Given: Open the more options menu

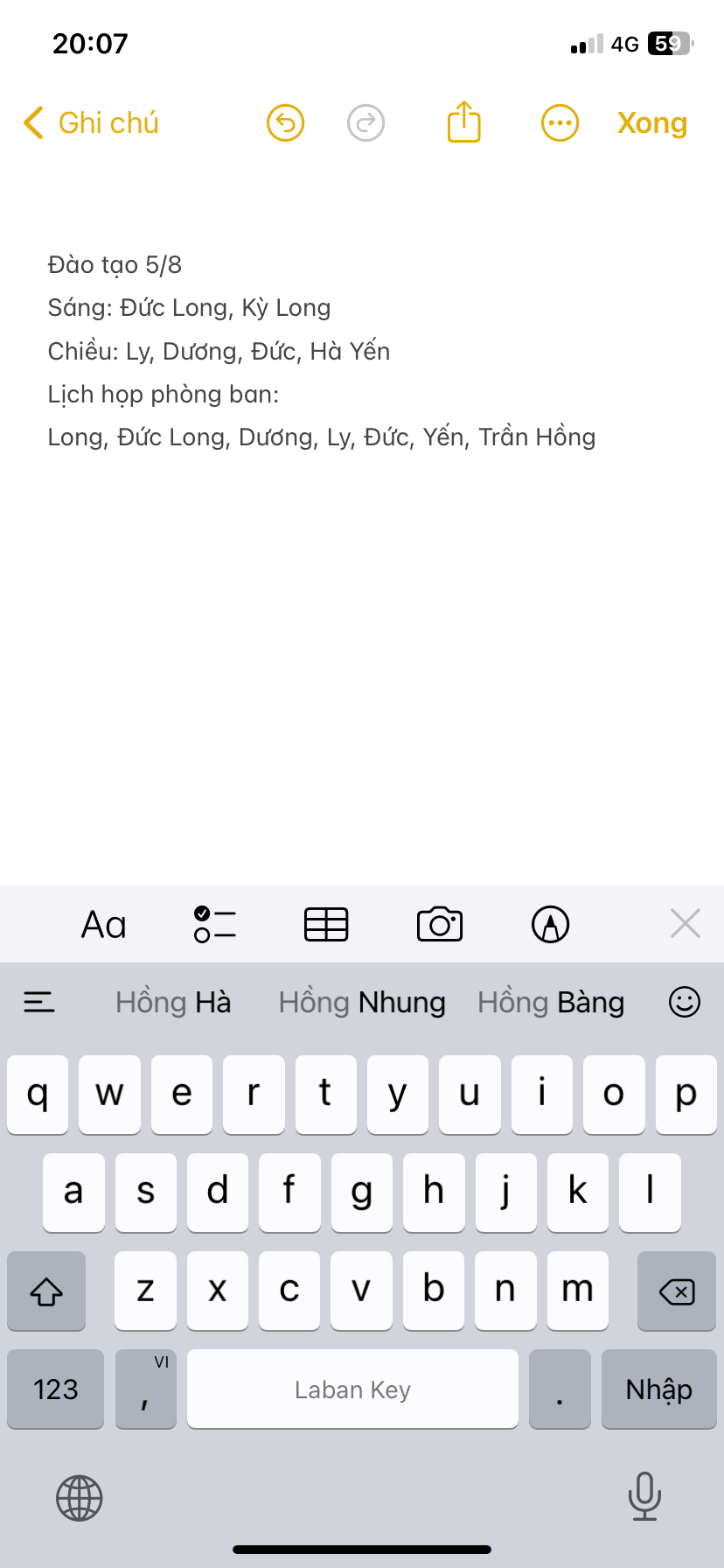Looking at the screenshot, I should click(560, 123).
